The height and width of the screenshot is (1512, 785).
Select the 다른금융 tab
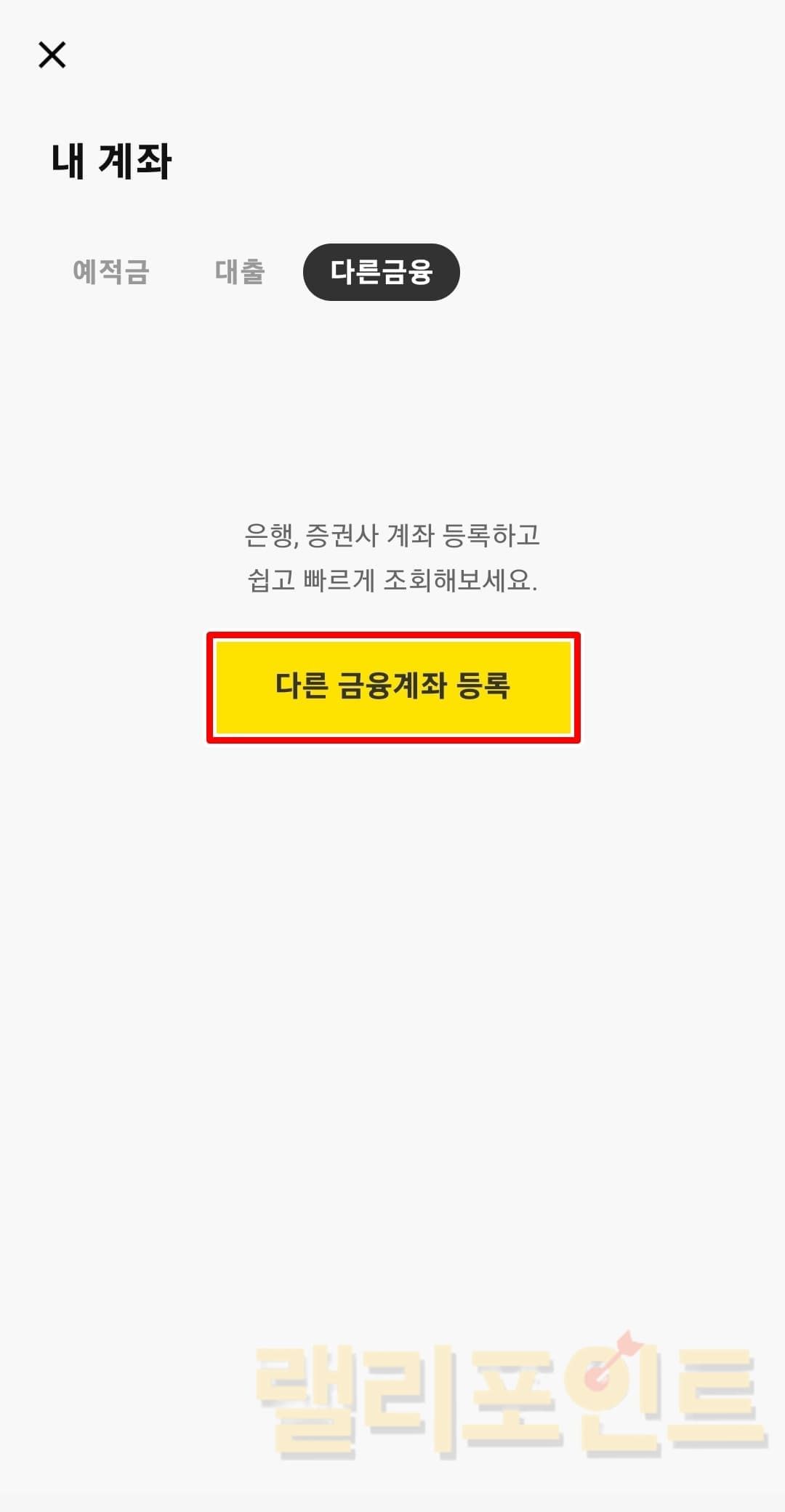(381, 272)
